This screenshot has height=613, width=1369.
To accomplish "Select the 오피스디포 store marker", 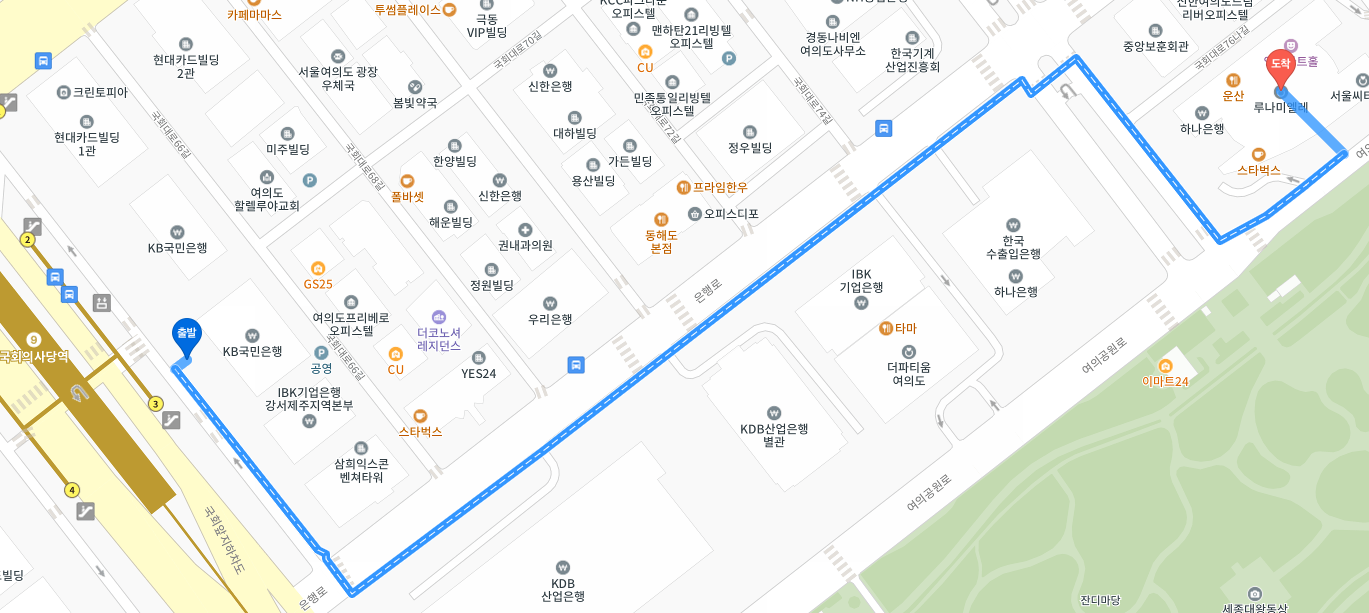I will pos(695,214).
